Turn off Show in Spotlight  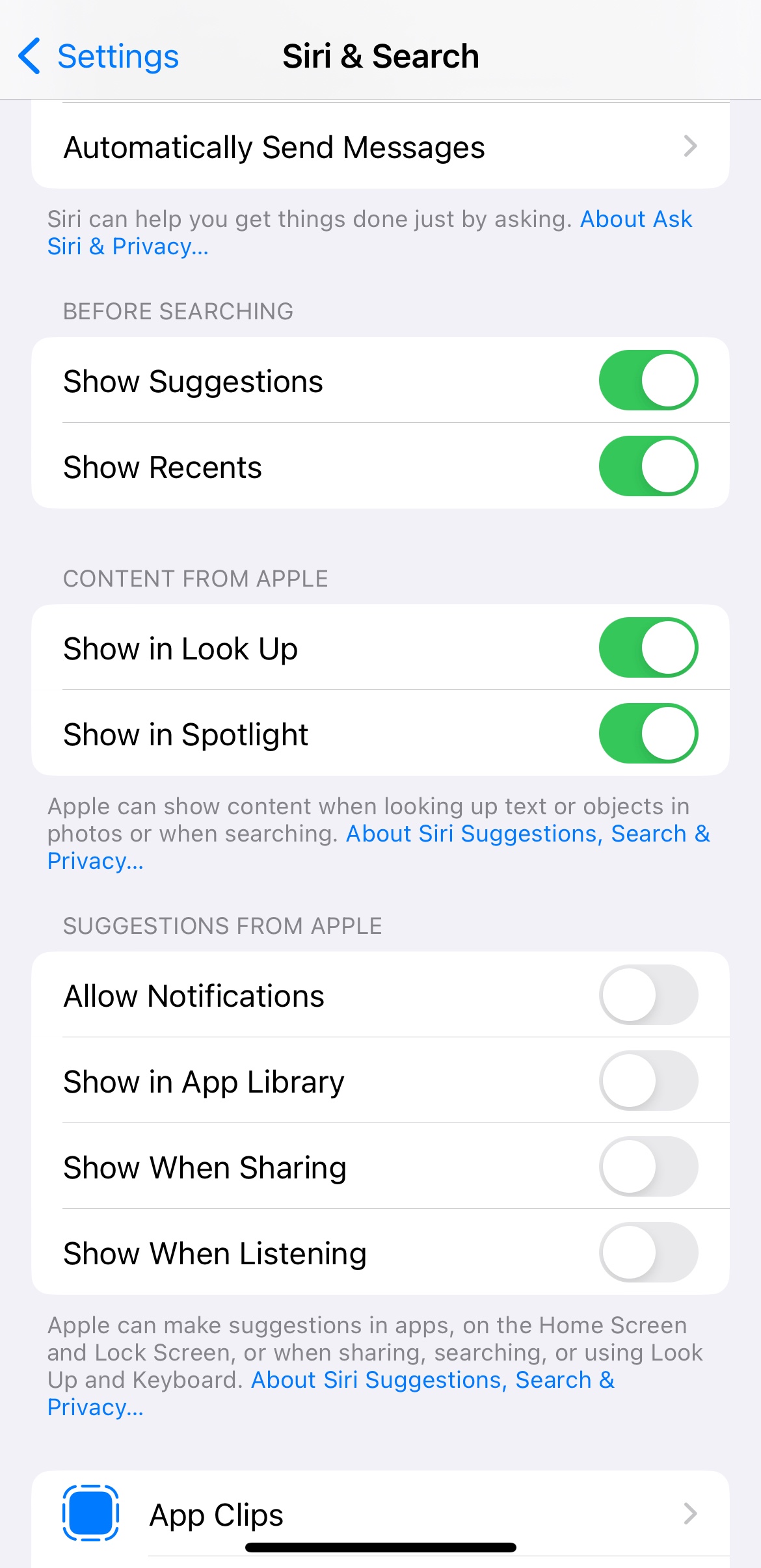click(x=648, y=733)
